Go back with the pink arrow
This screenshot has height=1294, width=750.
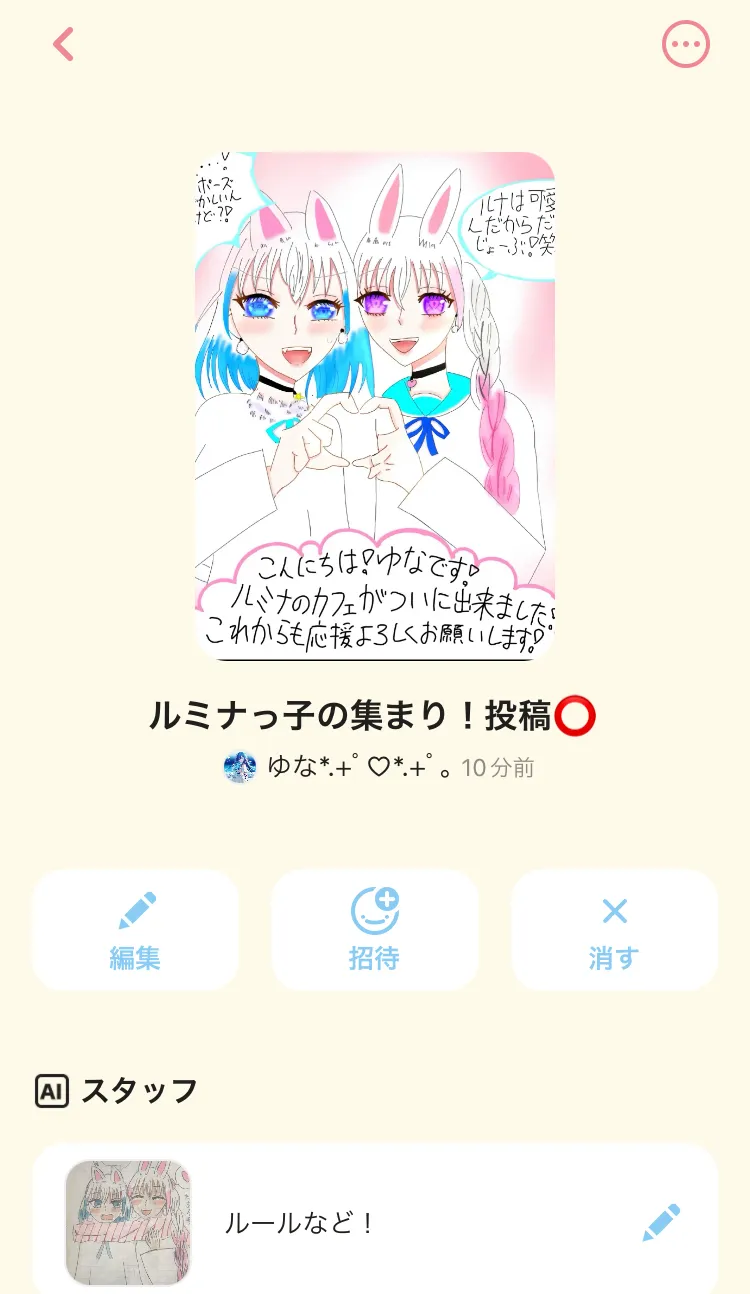[64, 44]
